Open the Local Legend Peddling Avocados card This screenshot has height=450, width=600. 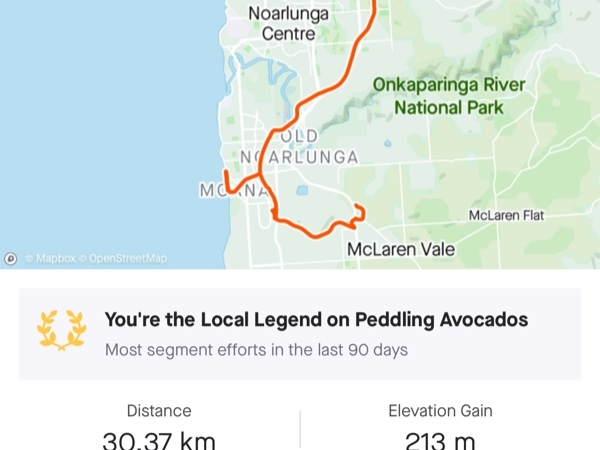point(300,334)
